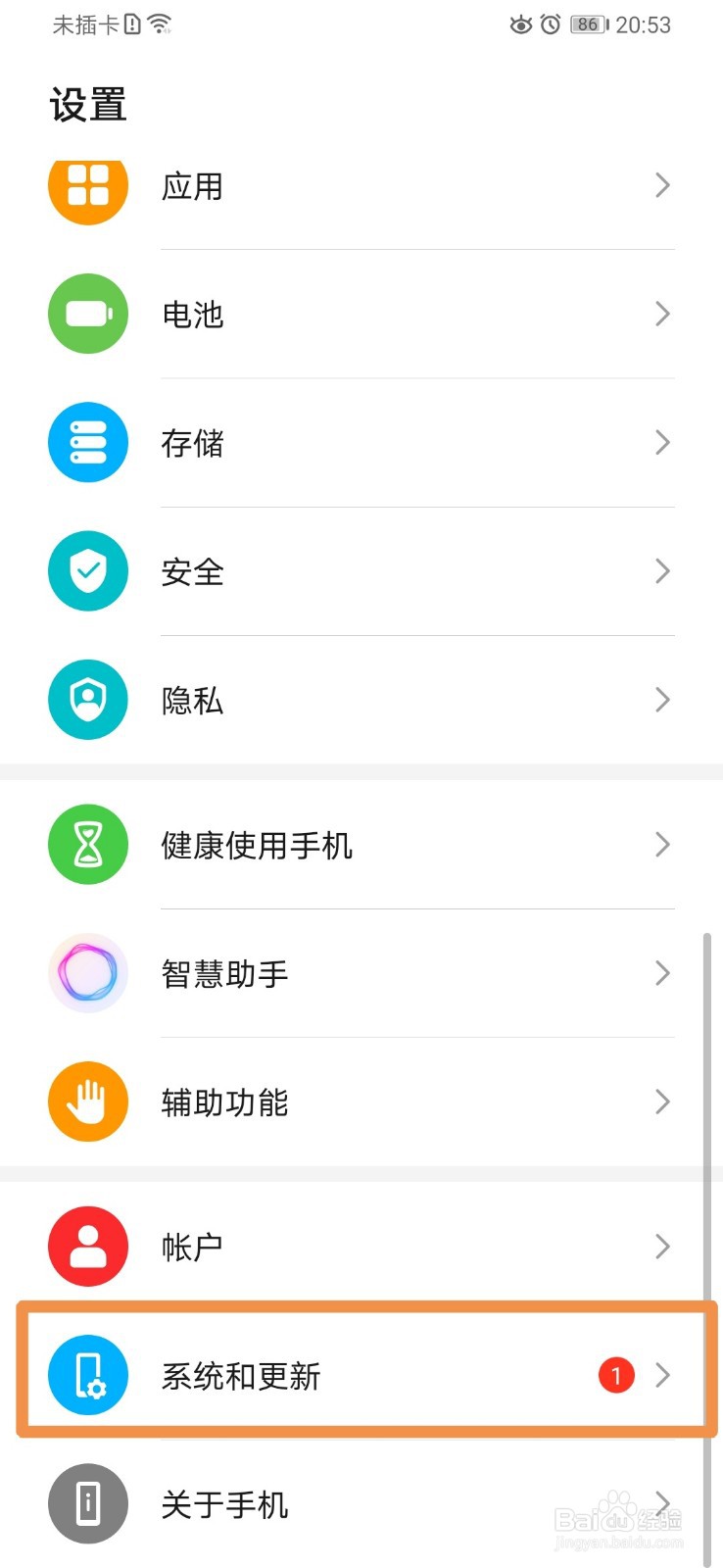The width and height of the screenshot is (723, 1568).
Task: Open 健康使用手机 digital balance
Action: pos(361,845)
